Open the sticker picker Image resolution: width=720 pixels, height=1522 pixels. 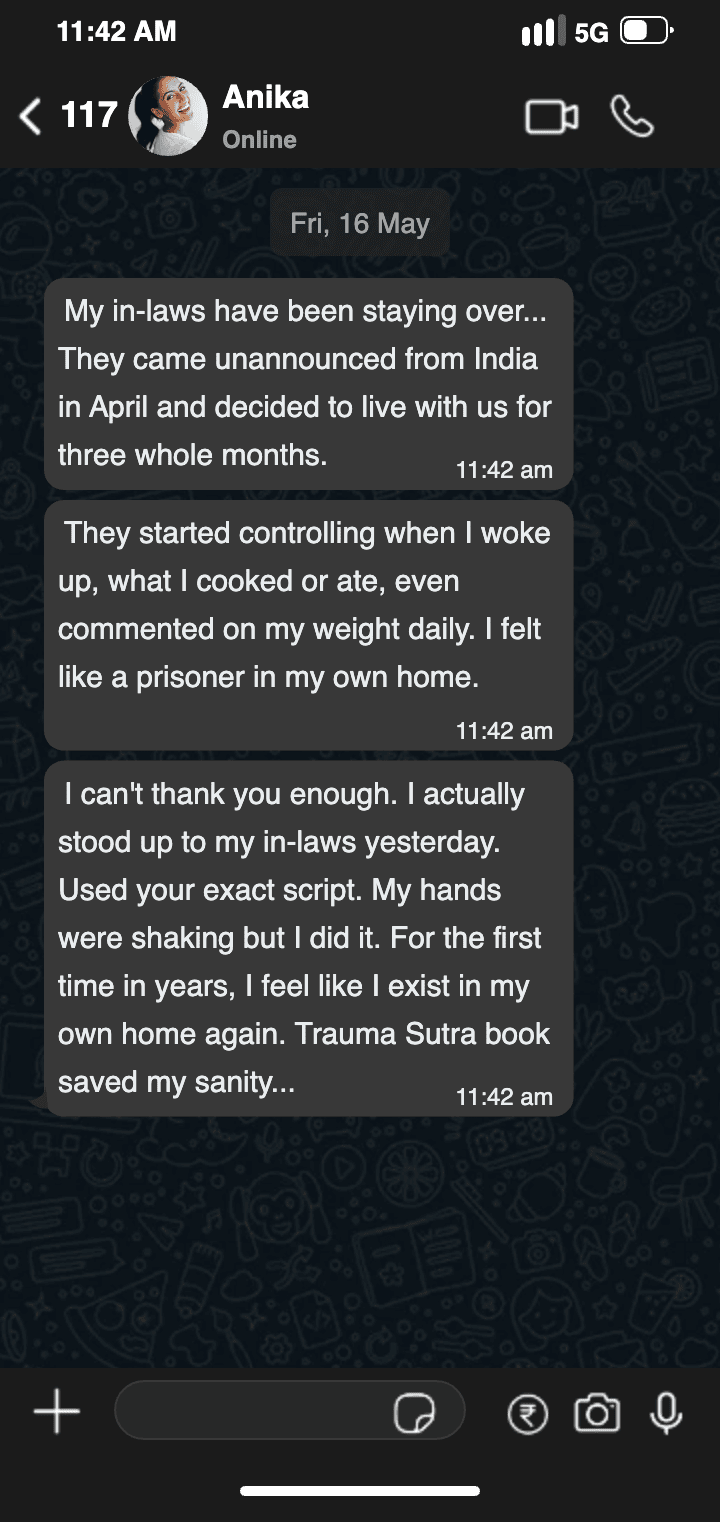coord(415,1413)
